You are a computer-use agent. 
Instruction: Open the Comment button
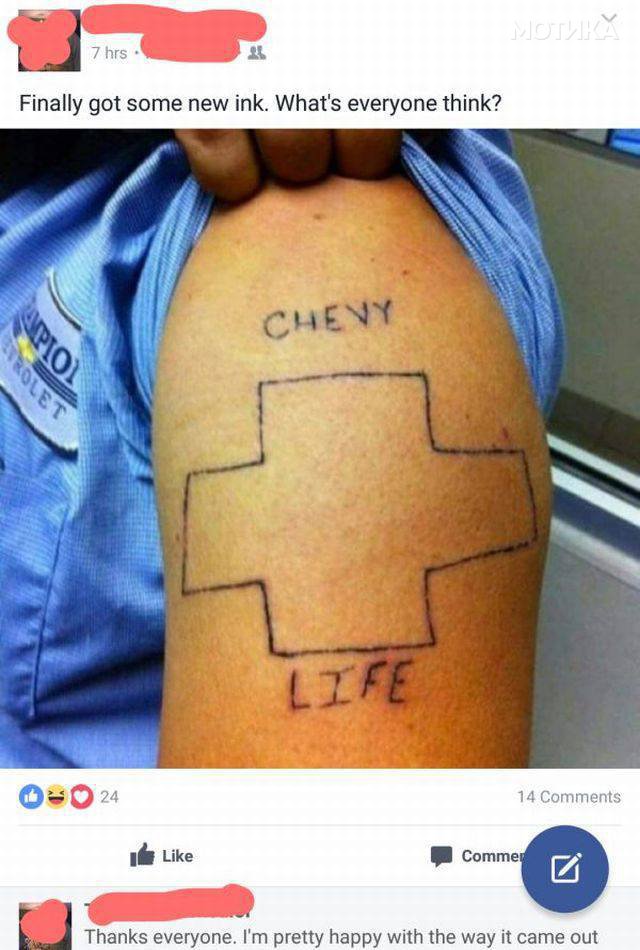pos(478,856)
